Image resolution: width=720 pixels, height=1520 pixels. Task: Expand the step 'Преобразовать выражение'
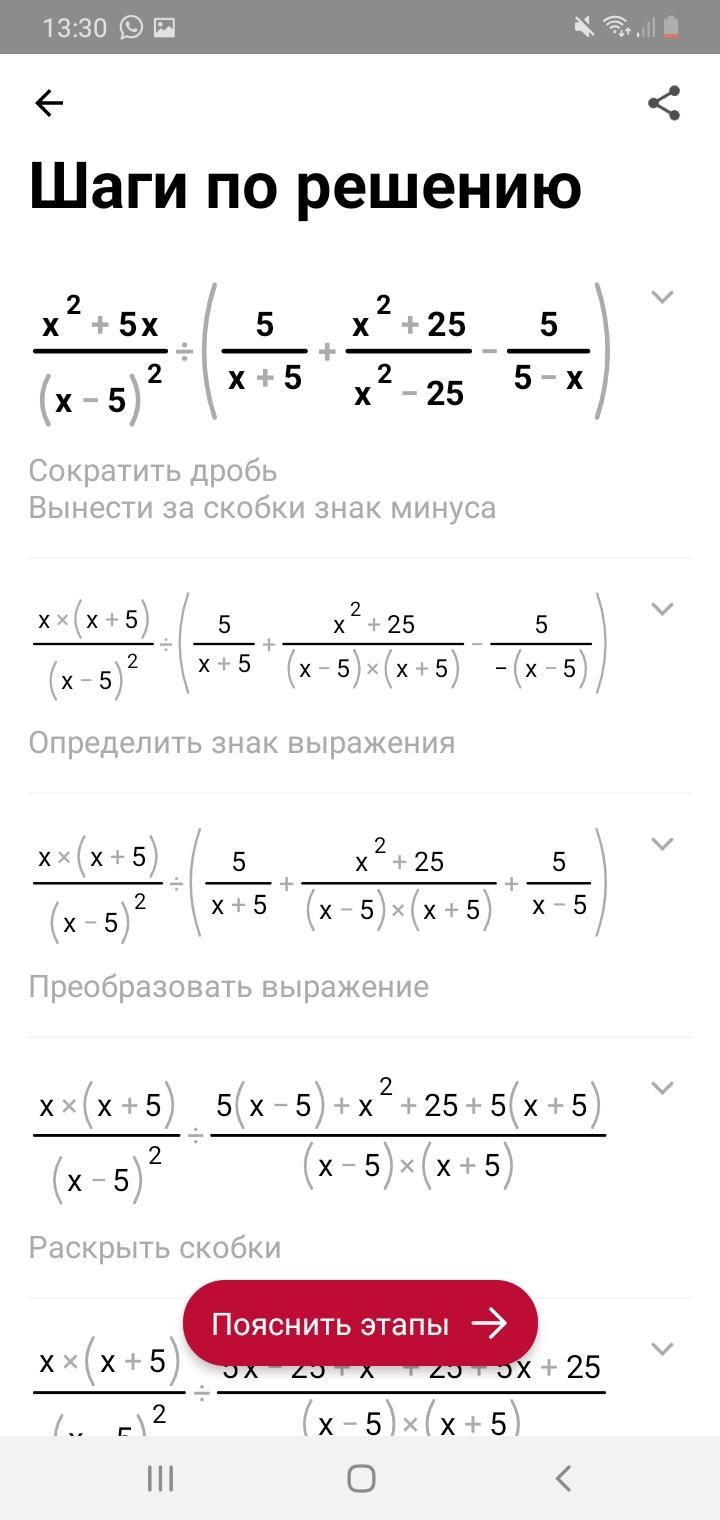tap(662, 843)
